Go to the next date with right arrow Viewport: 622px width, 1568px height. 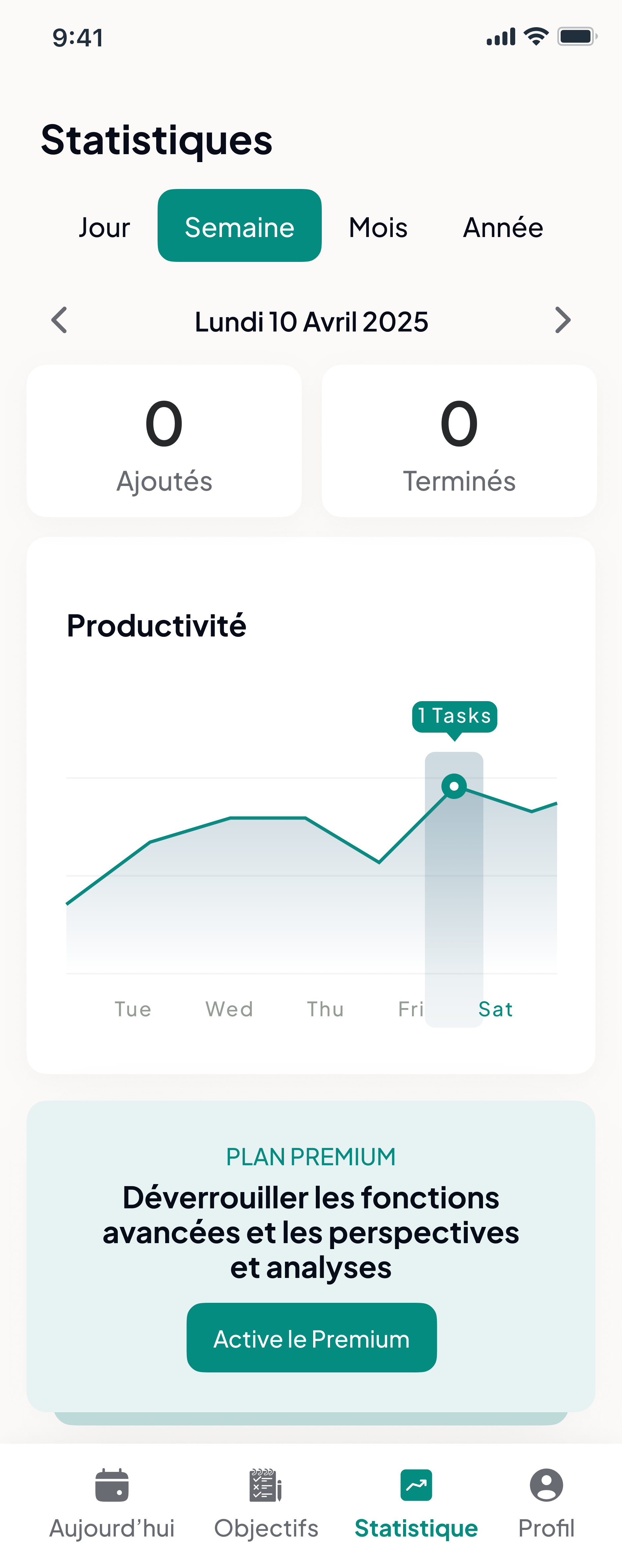(562, 320)
